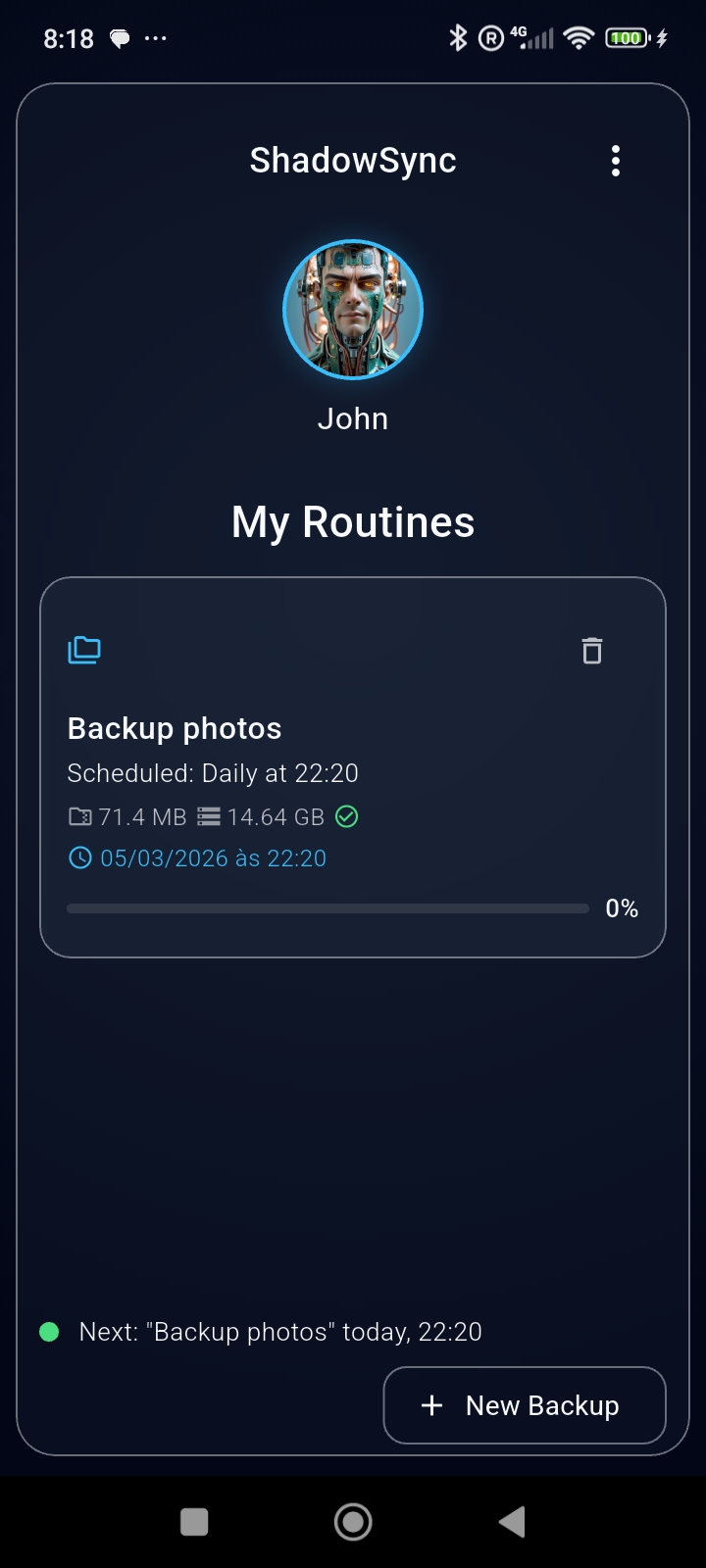Create a New Backup
Screen dimensions: 706x1568
pyautogui.click(x=525, y=1405)
